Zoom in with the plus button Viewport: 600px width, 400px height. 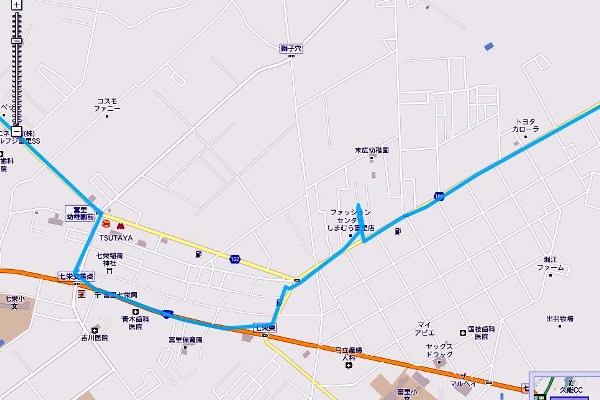click(x=16, y=5)
